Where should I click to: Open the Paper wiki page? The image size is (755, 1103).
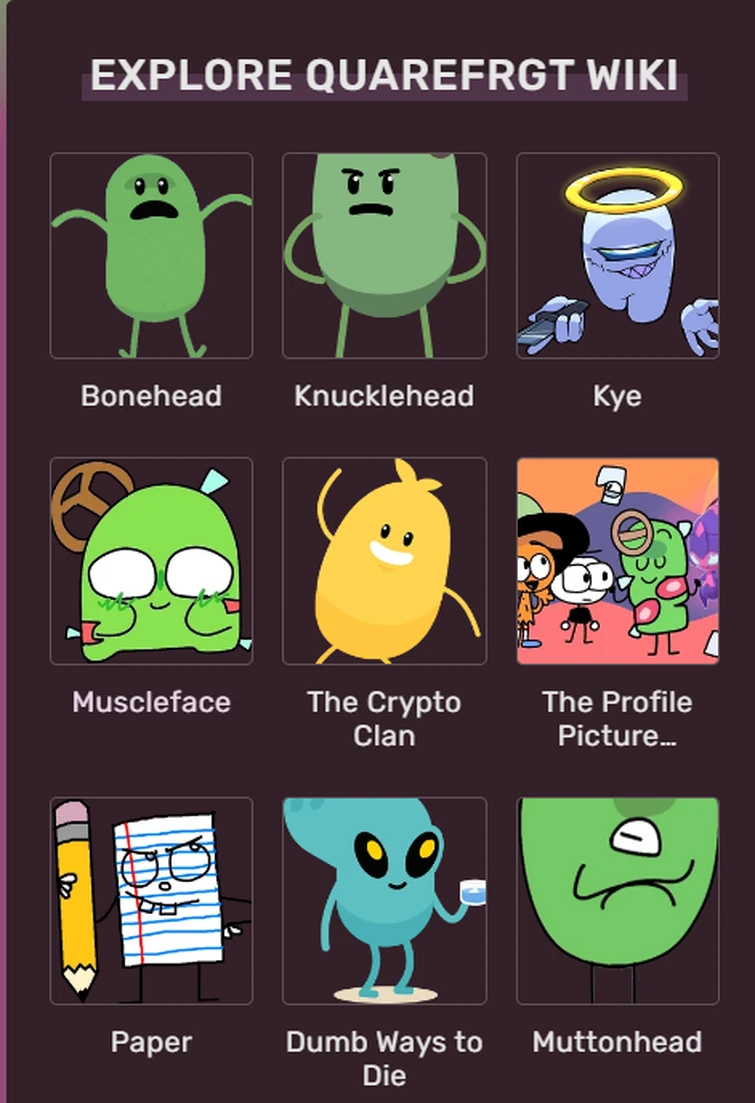[151, 900]
